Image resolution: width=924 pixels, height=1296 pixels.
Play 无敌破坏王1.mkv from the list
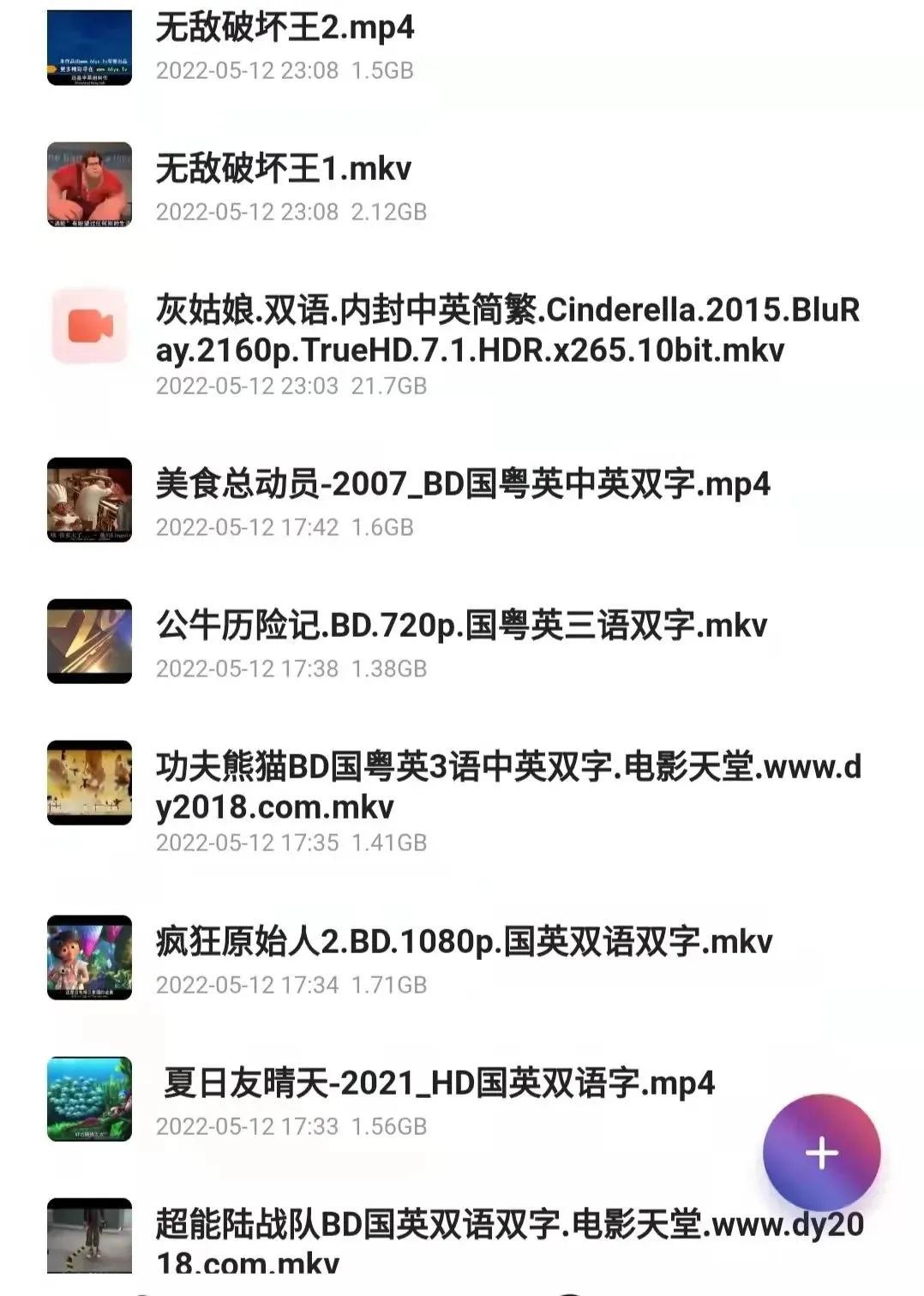(284, 169)
